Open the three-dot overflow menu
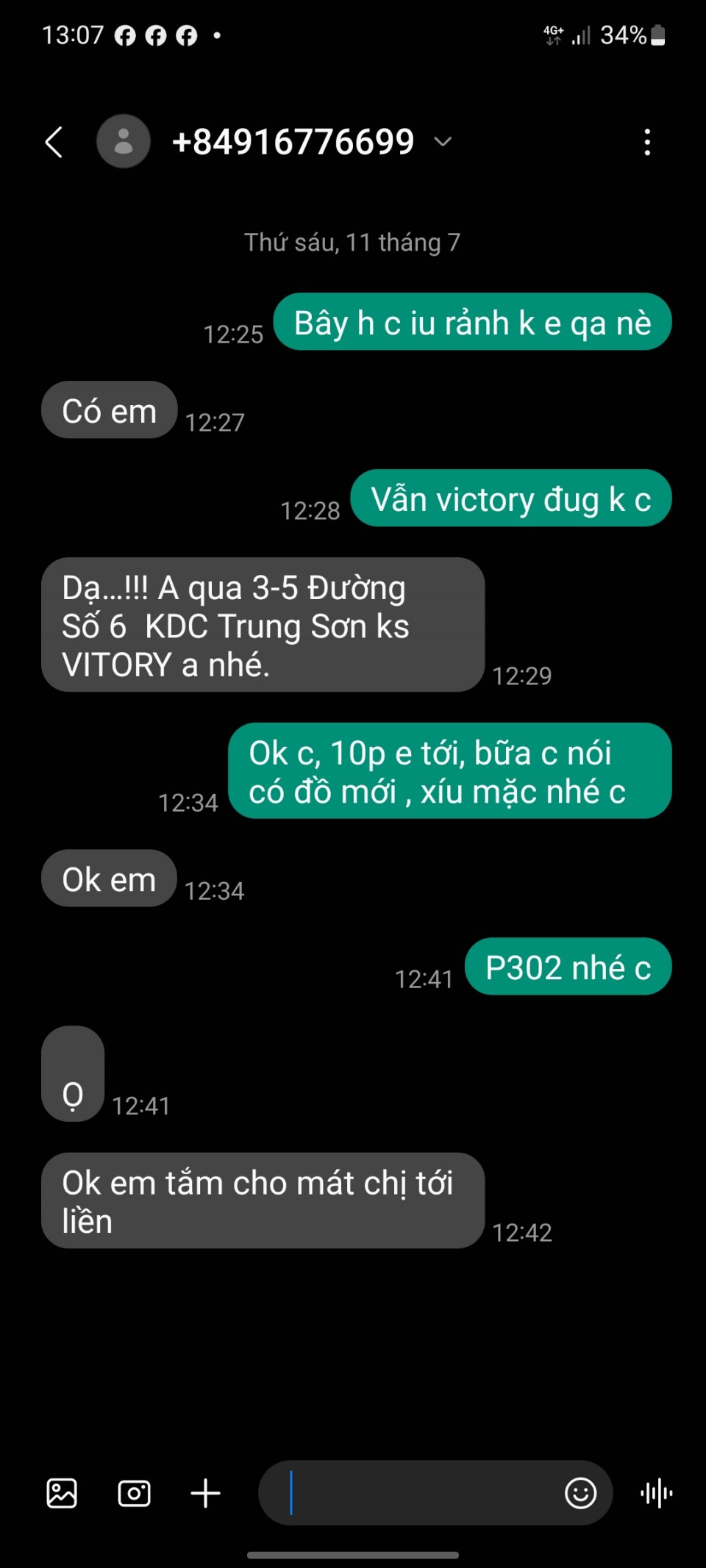Screen dimensions: 706x1568 pyautogui.click(x=647, y=142)
